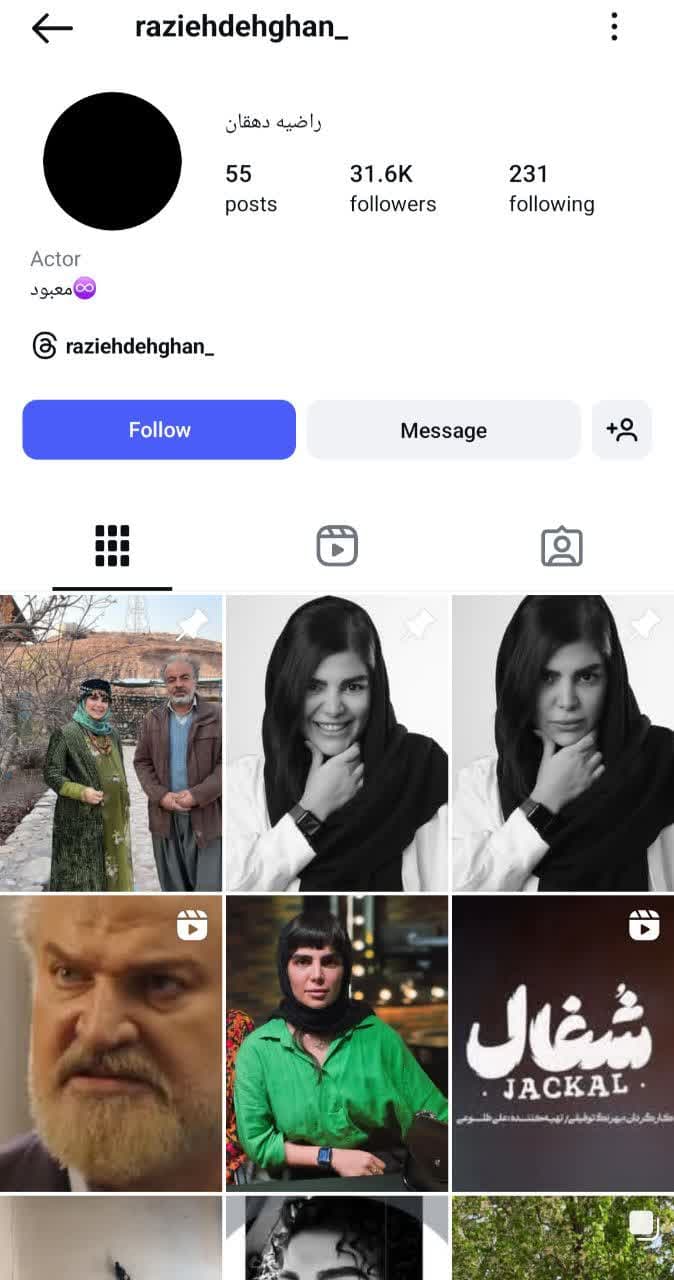This screenshot has height=1280, width=674.
Task: View the 231 following list
Action: (x=551, y=188)
